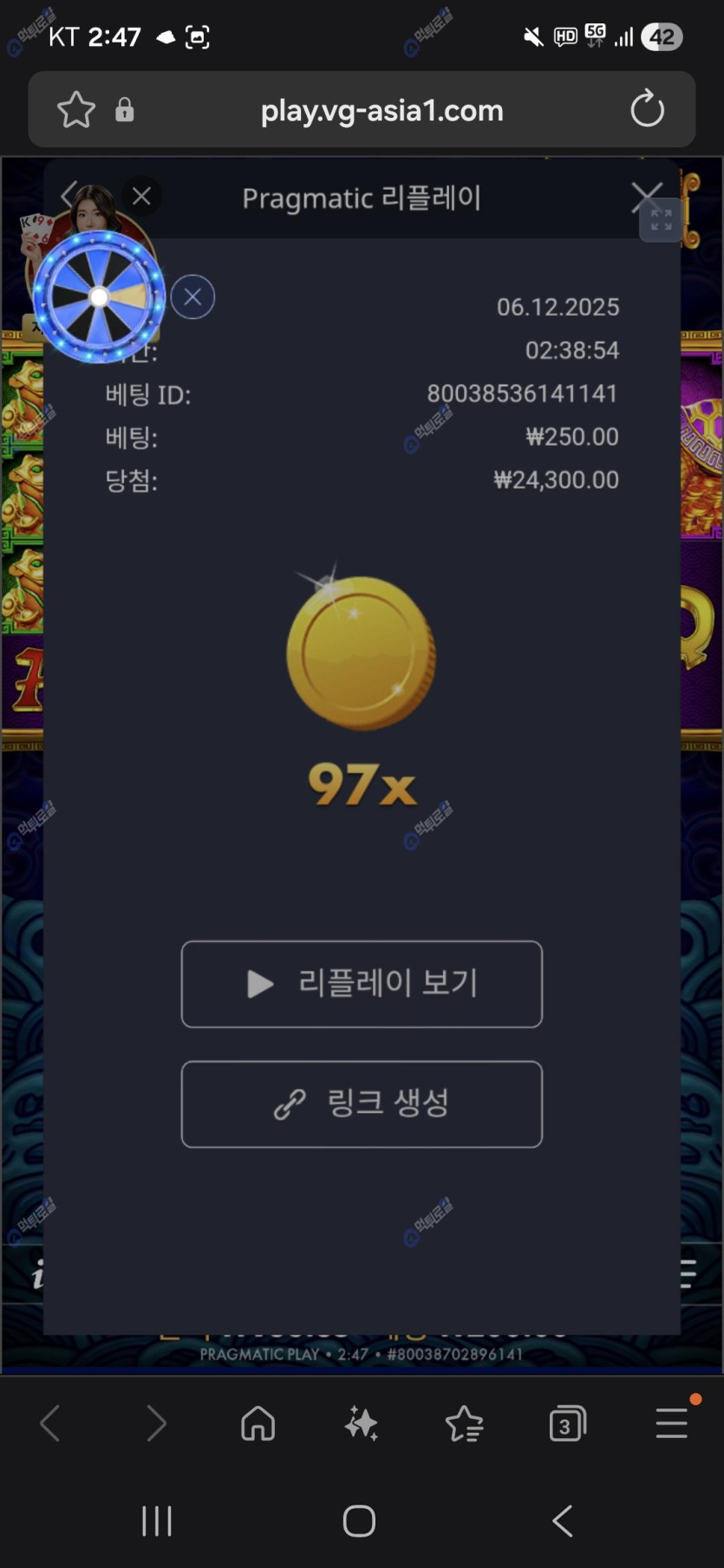
Task: Go back in the replay dialog header
Action: click(68, 194)
